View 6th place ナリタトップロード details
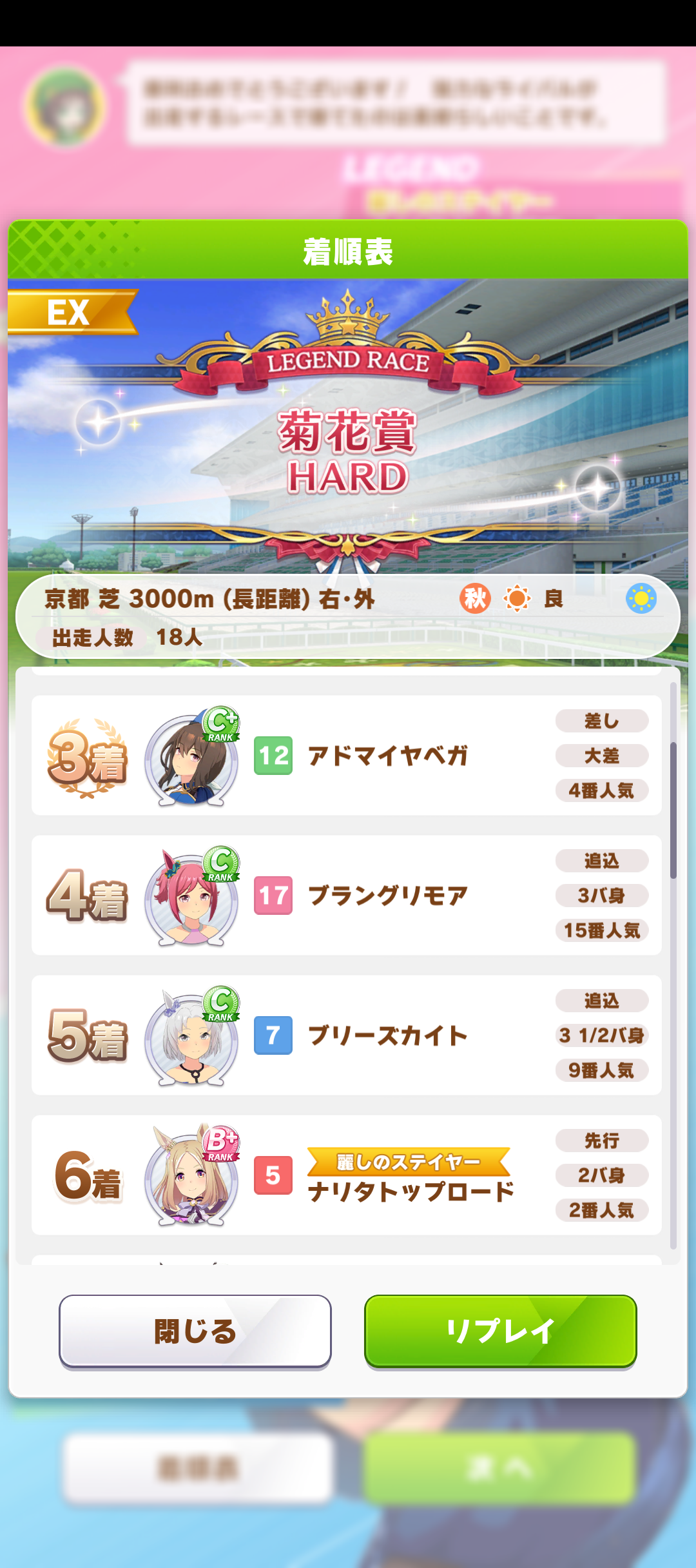 tap(346, 1175)
